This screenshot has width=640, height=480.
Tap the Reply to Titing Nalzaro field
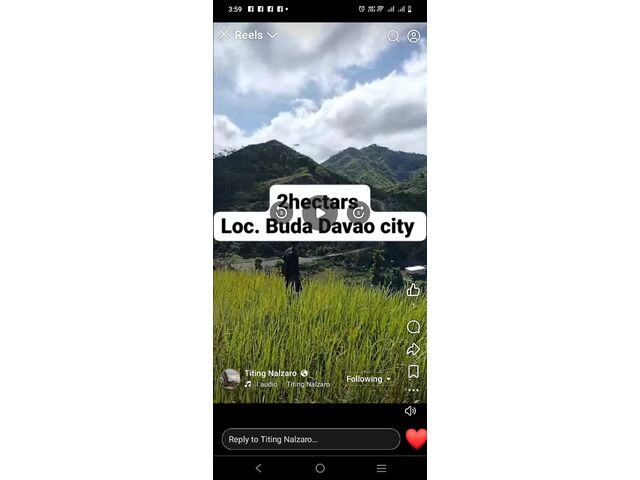point(310,439)
